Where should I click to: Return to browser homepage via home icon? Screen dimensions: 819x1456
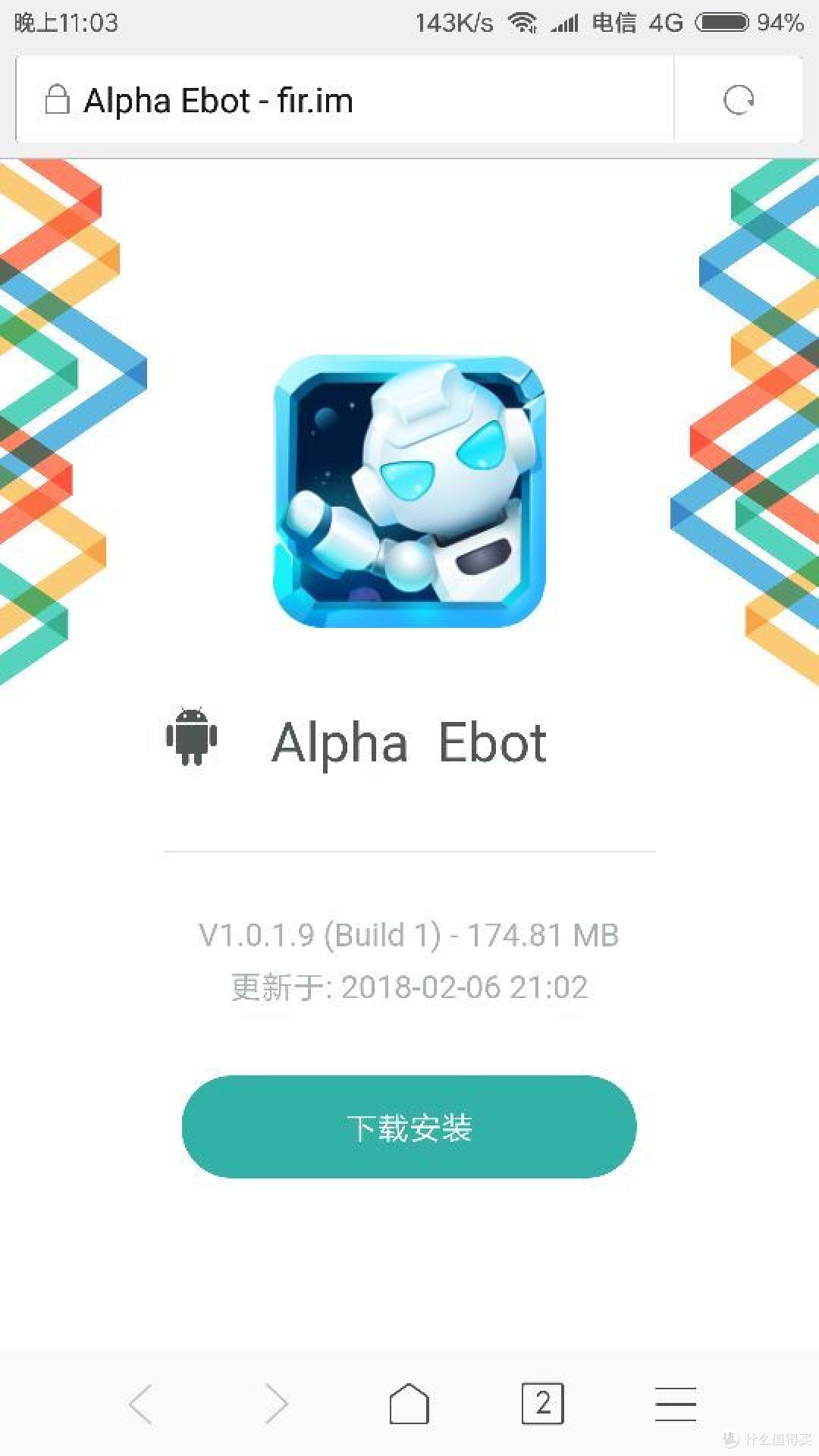pyautogui.click(x=408, y=1403)
